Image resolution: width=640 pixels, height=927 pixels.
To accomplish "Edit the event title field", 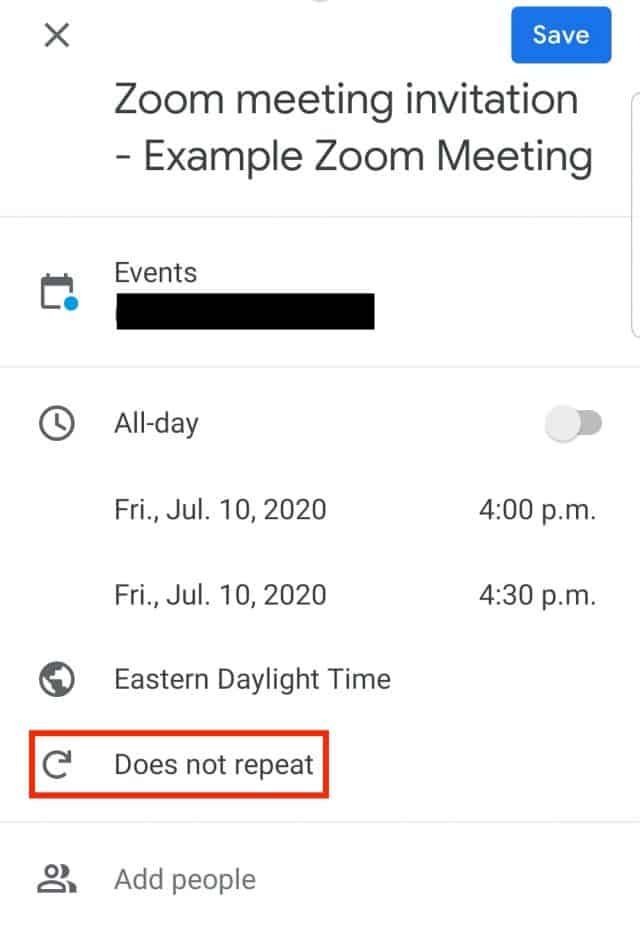I will pos(352,128).
